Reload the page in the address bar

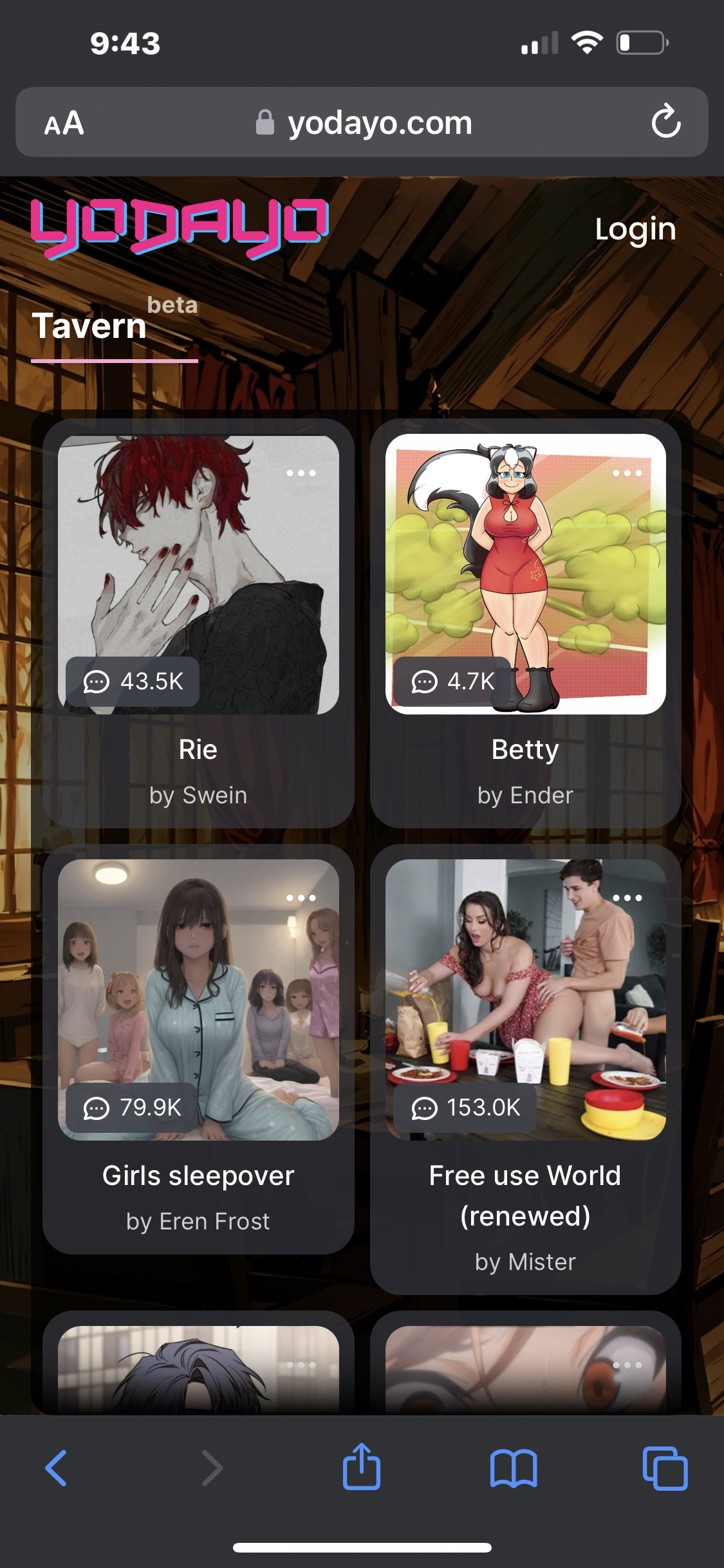click(666, 122)
